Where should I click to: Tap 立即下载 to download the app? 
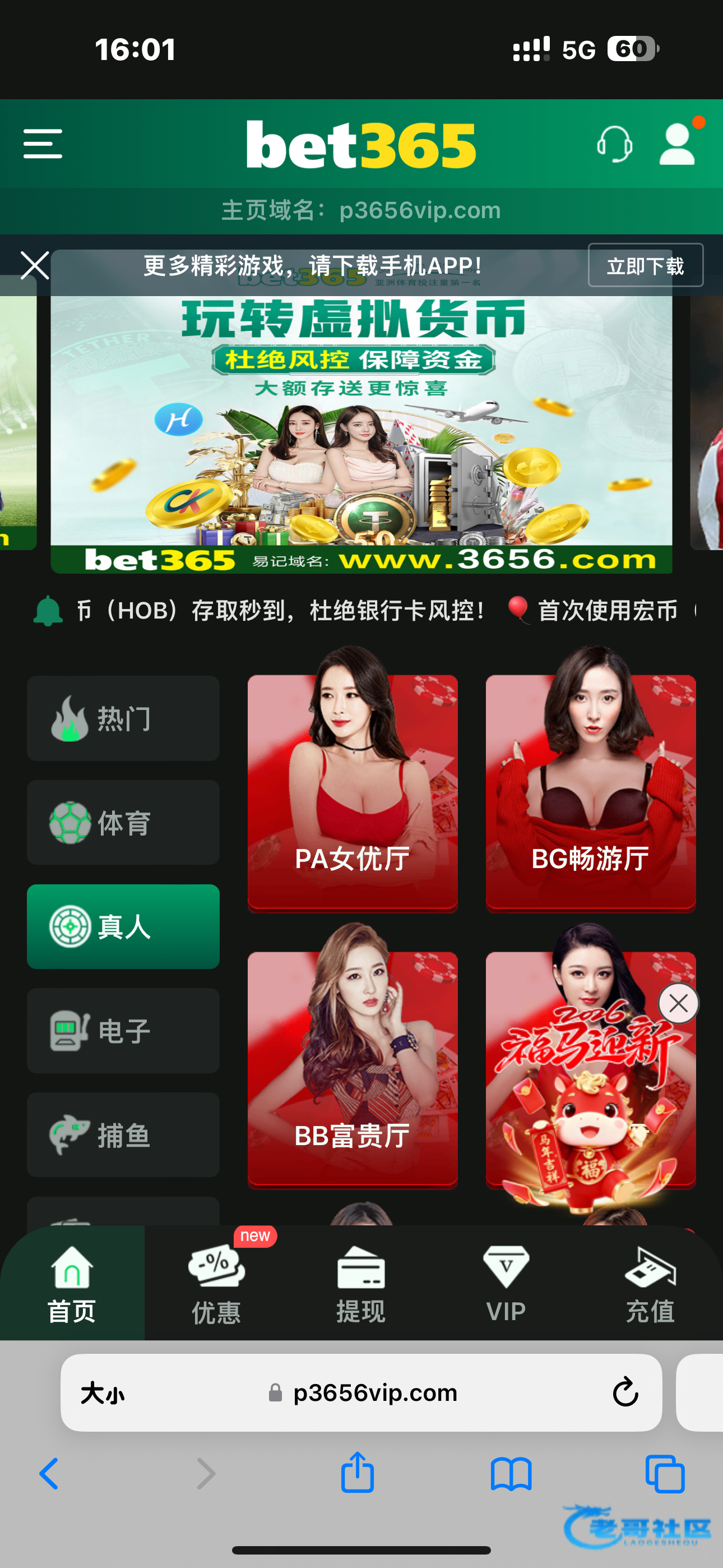tap(646, 265)
